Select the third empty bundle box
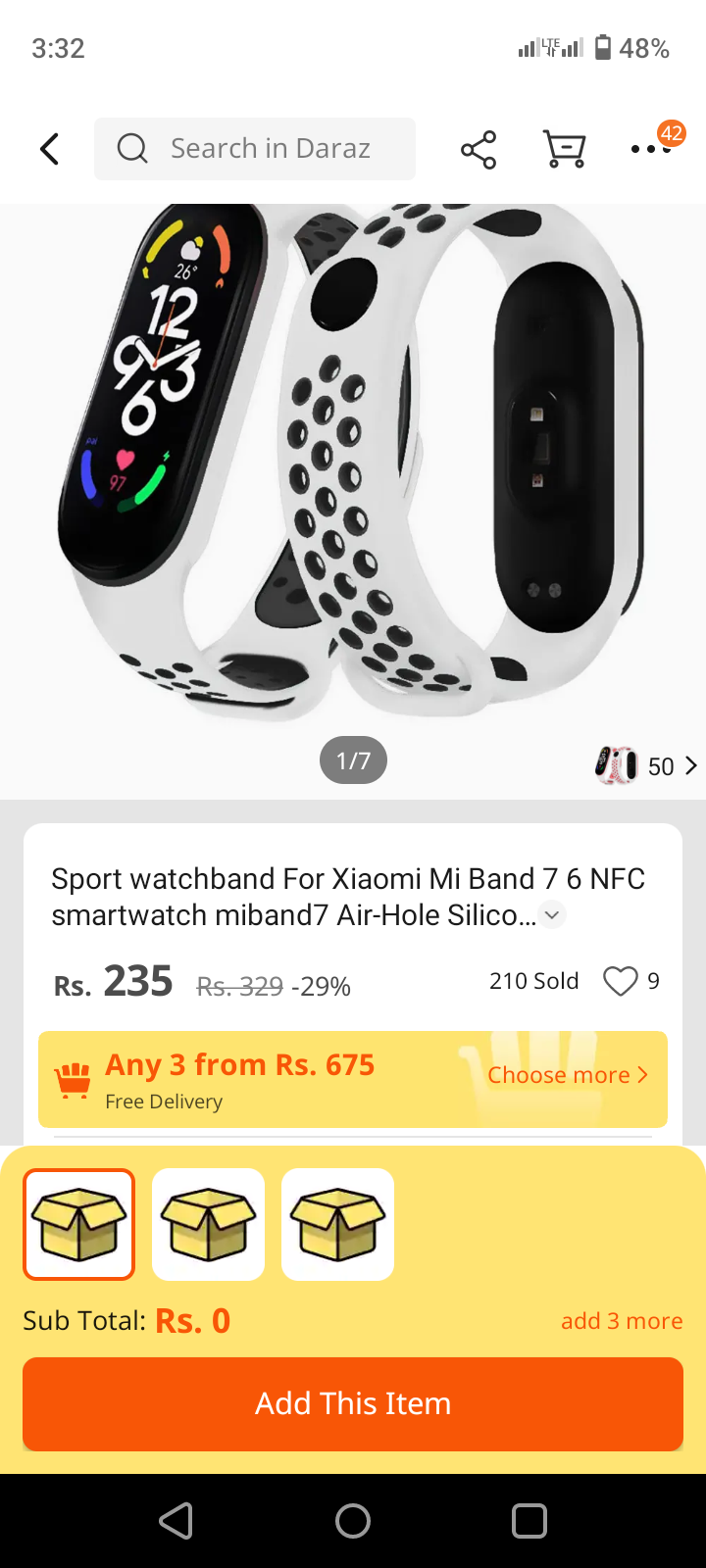The height and width of the screenshot is (1568, 706). tap(337, 1224)
